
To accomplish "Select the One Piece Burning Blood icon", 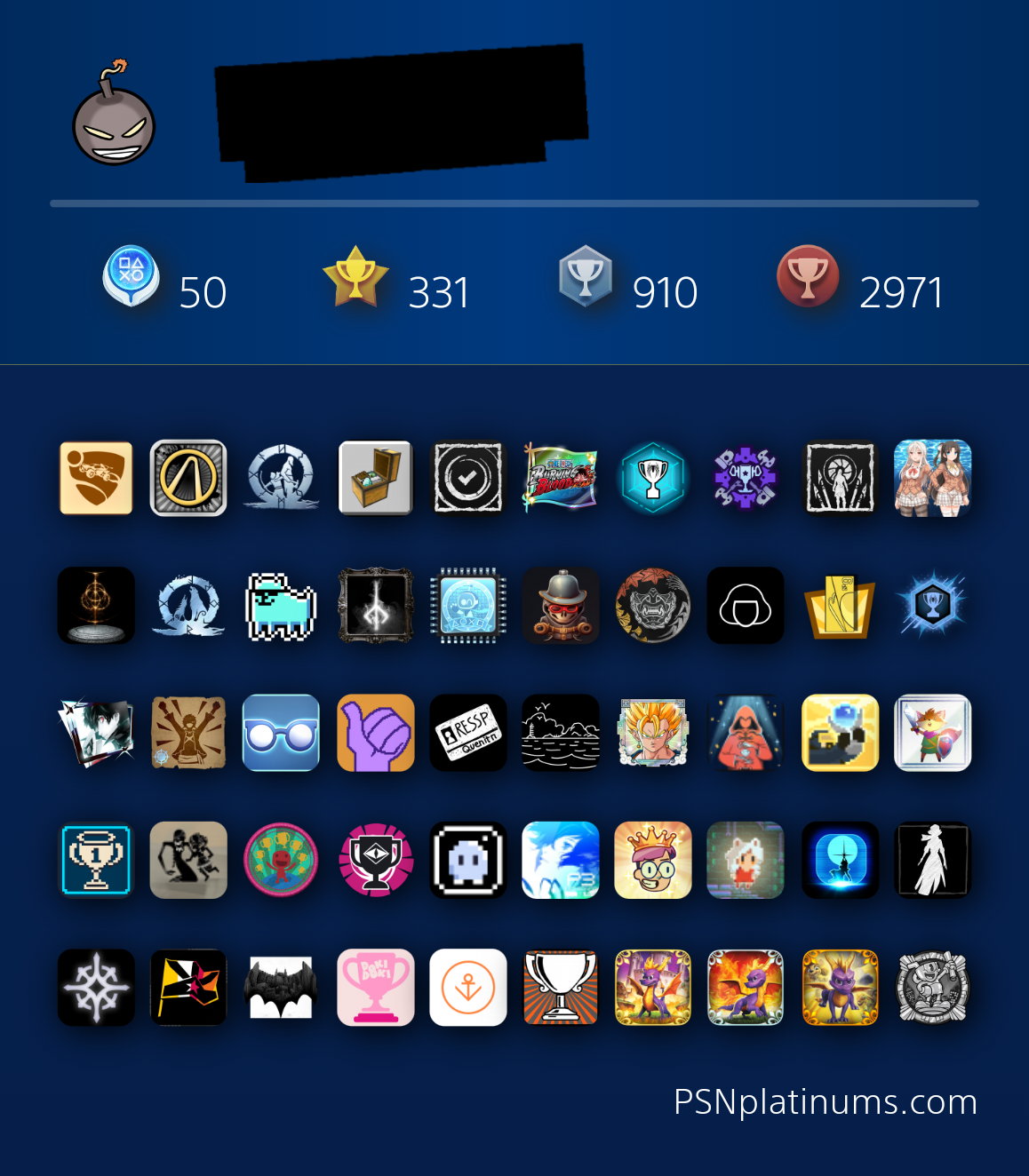I will [x=561, y=478].
